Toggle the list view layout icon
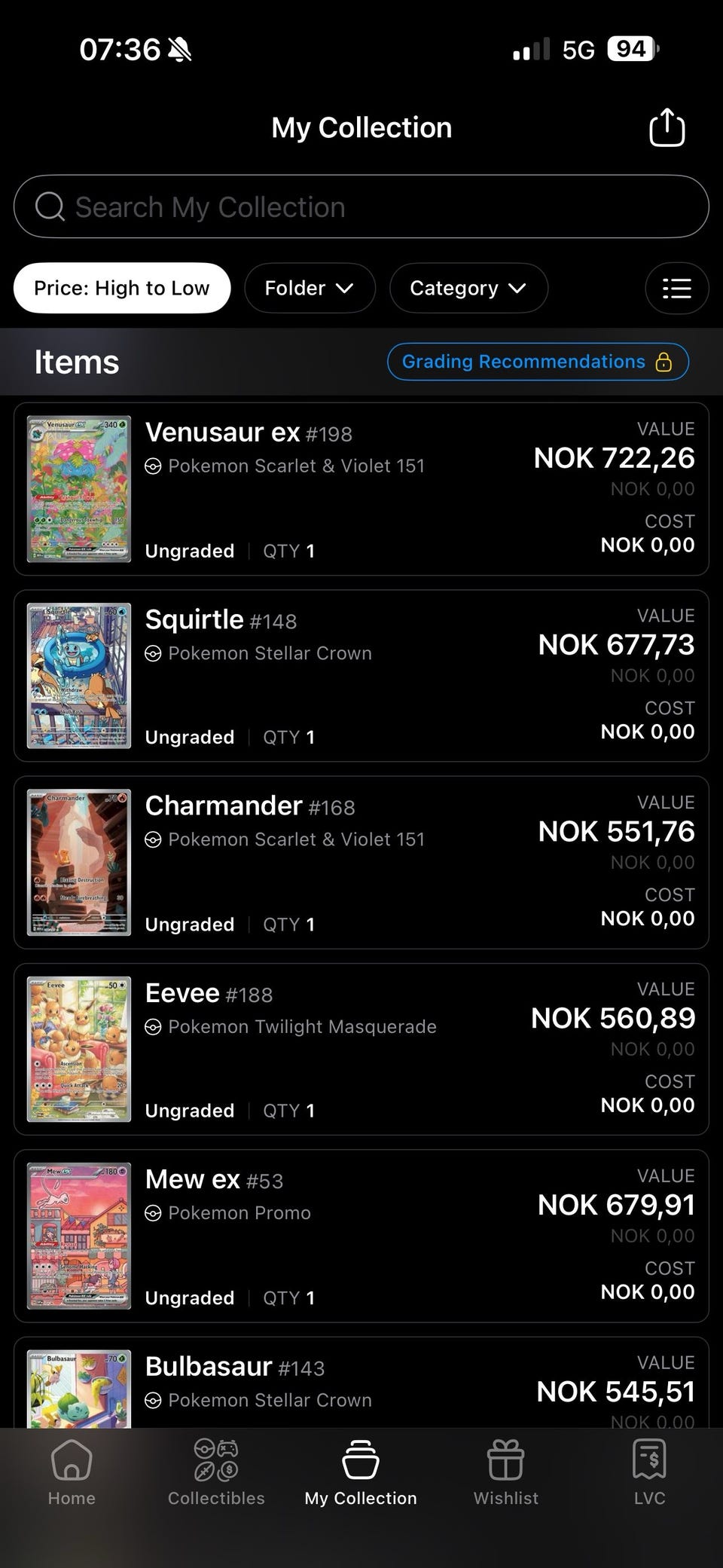The image size is (723, 1568). (x=676, y=288)
